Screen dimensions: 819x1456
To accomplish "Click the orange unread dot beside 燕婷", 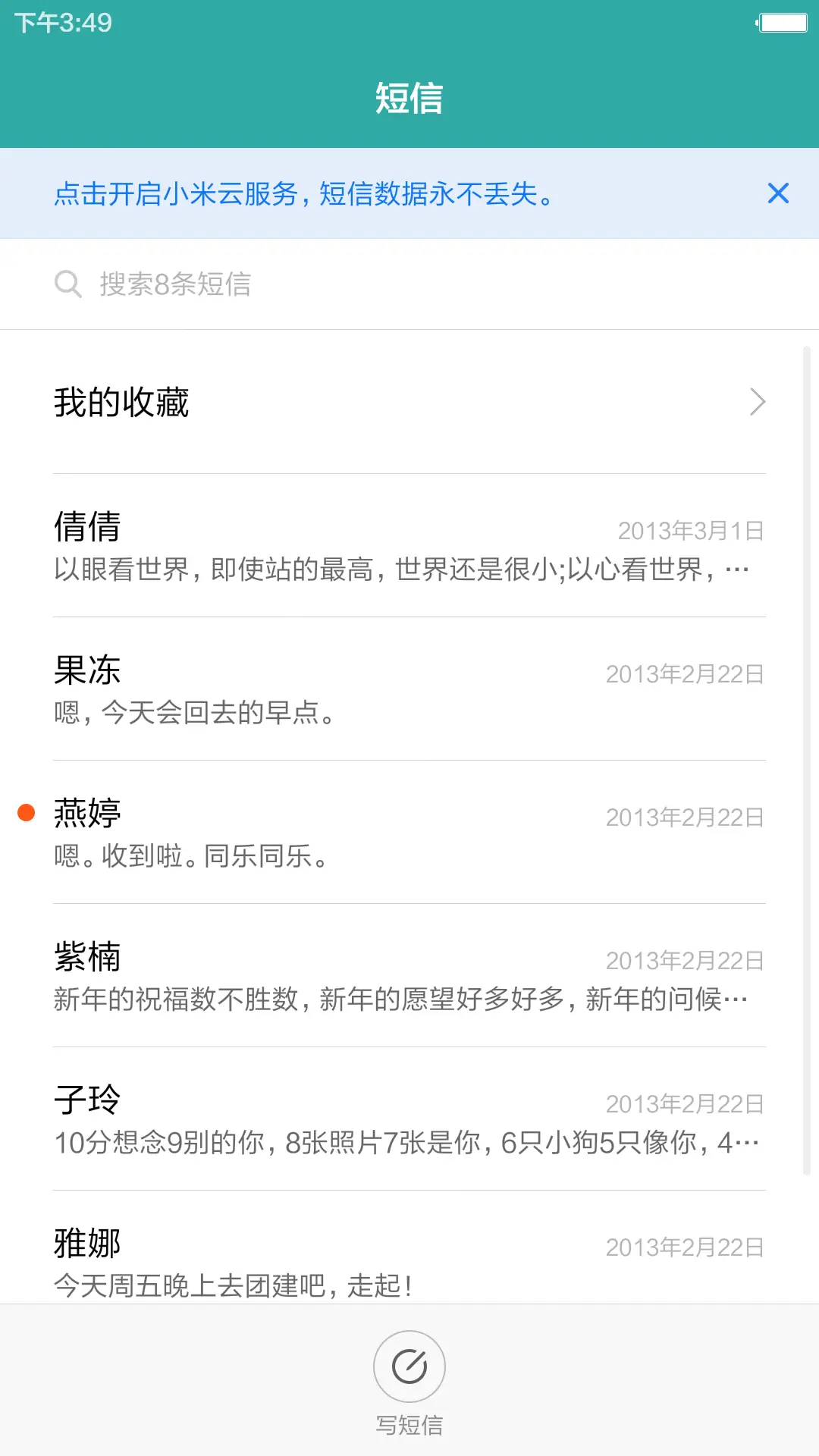I will 25,812.
